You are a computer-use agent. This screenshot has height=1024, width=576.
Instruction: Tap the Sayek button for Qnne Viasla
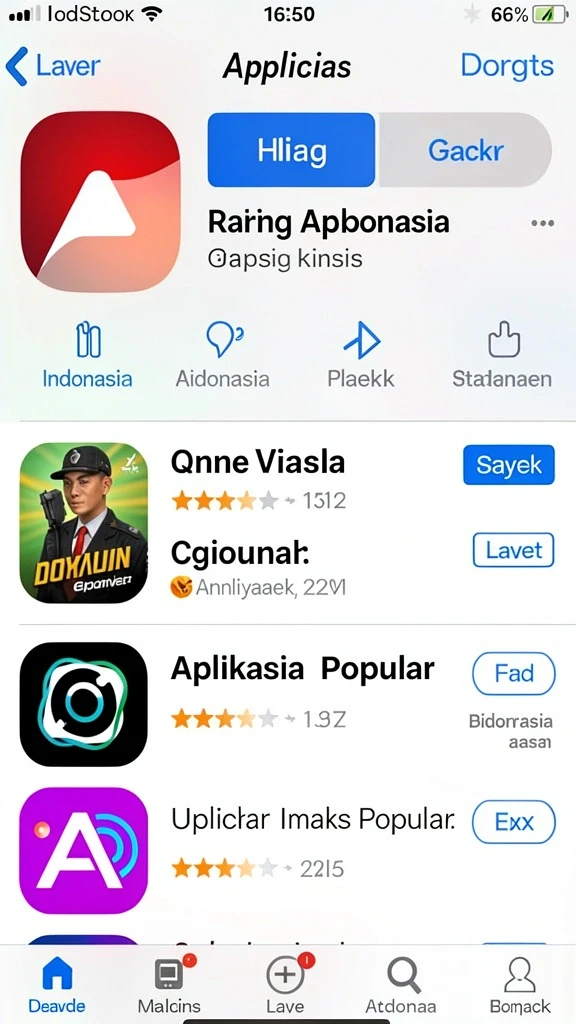pos(509,465)
